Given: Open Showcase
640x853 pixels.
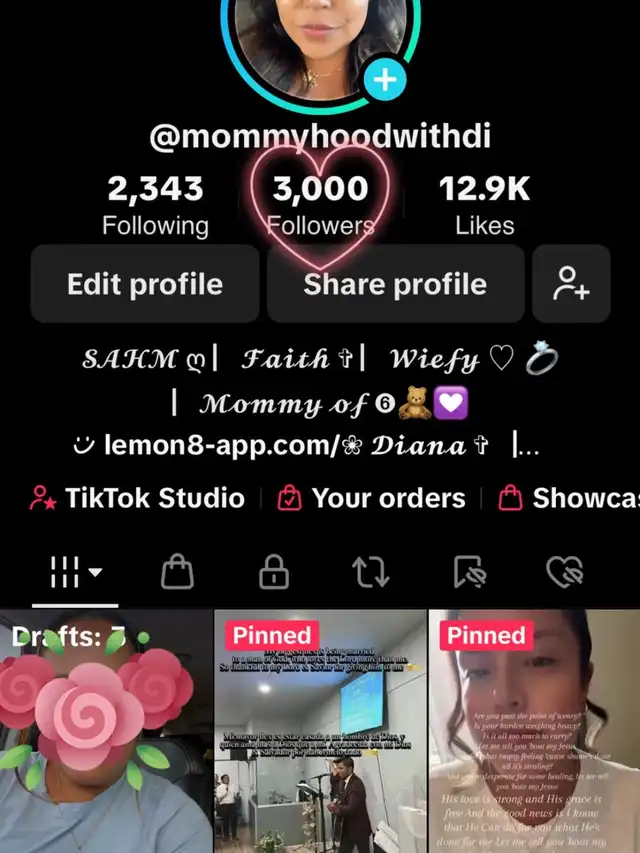Looking at the screenshot, I should click(x=569, y=498).
